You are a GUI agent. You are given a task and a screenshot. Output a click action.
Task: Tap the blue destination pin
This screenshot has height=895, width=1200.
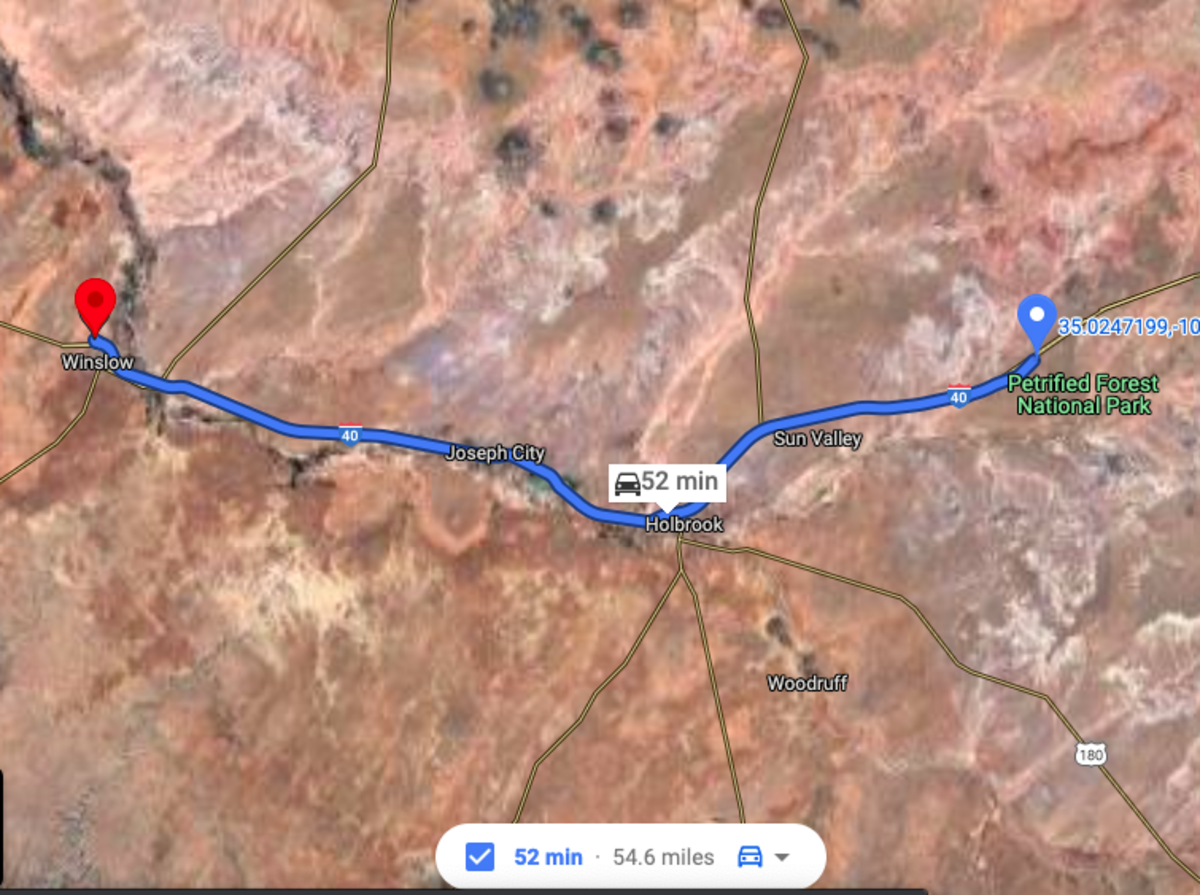(x=1037, y=320)
